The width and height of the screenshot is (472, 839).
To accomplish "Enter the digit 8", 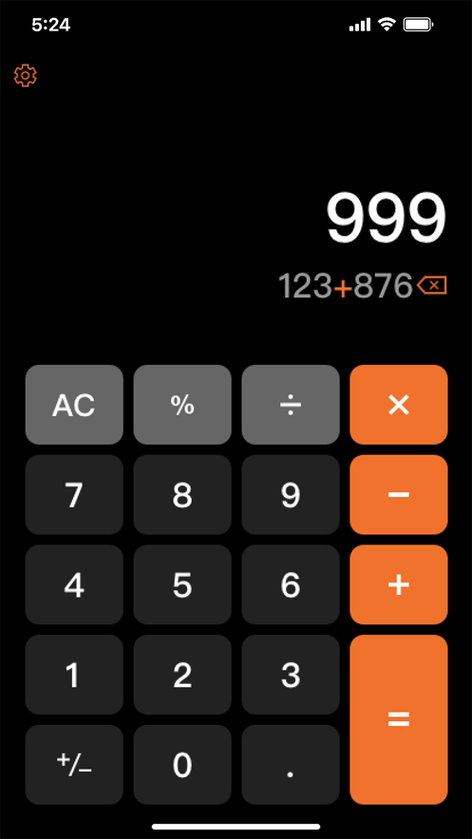I will pyautogui.click(x=182, y=494).
